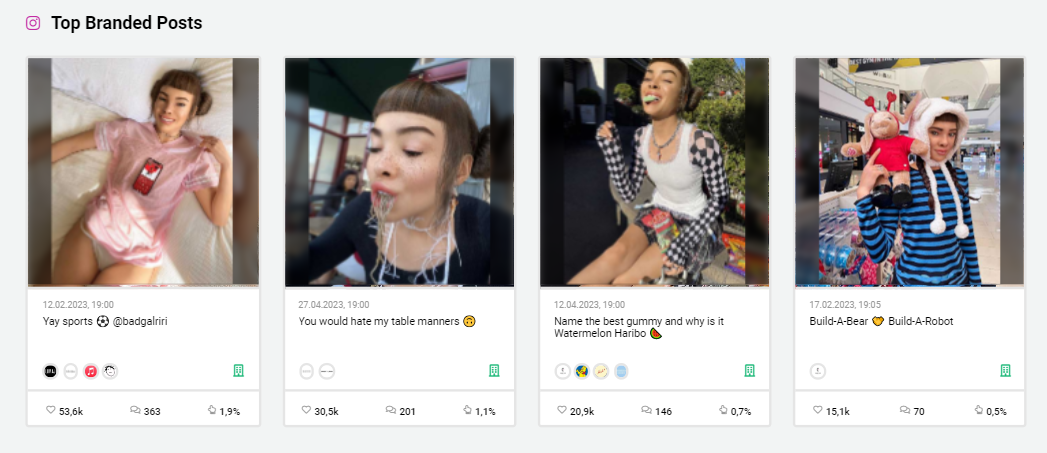Image resolution: width=1047 pixels, height=453 pixels.
Task: Tap the green building icon on table manners post
Action: [494, 371]
